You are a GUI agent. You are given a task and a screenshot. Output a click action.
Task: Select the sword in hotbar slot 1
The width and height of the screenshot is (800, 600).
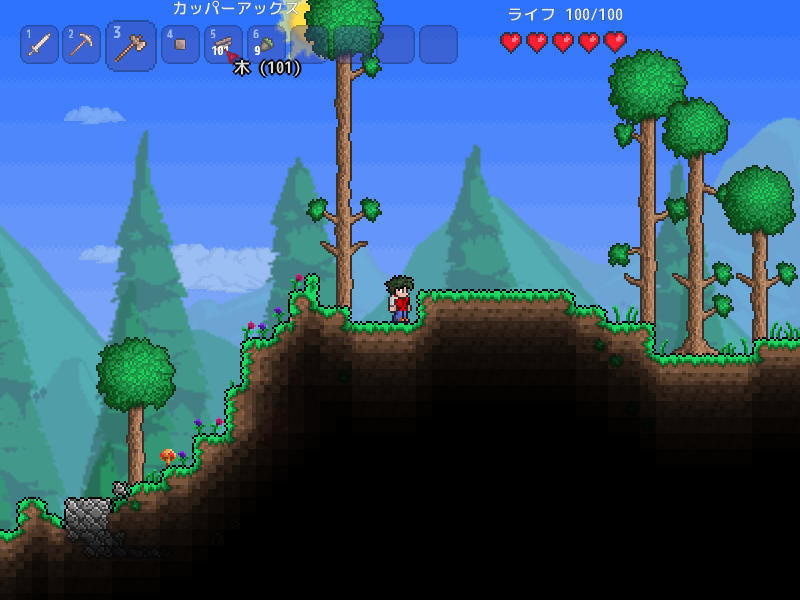[x=41, y=45]
